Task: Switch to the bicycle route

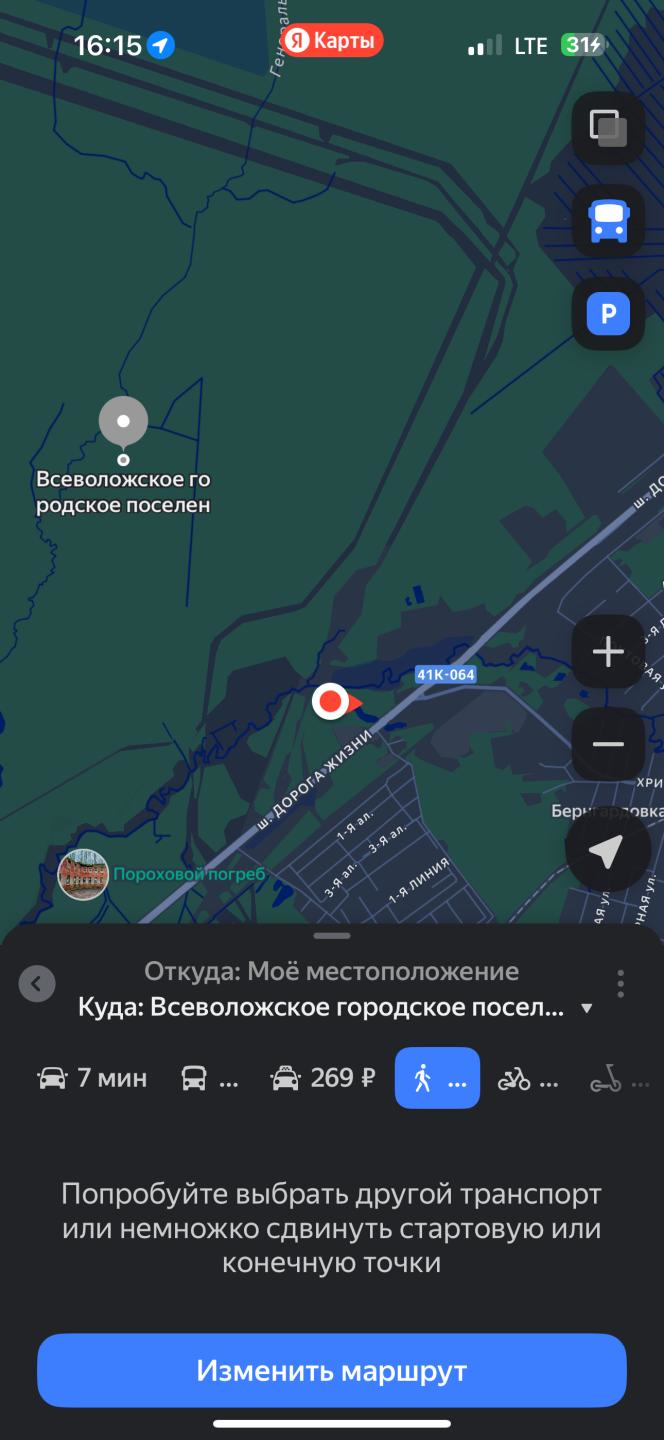Action: point(529,1078)
